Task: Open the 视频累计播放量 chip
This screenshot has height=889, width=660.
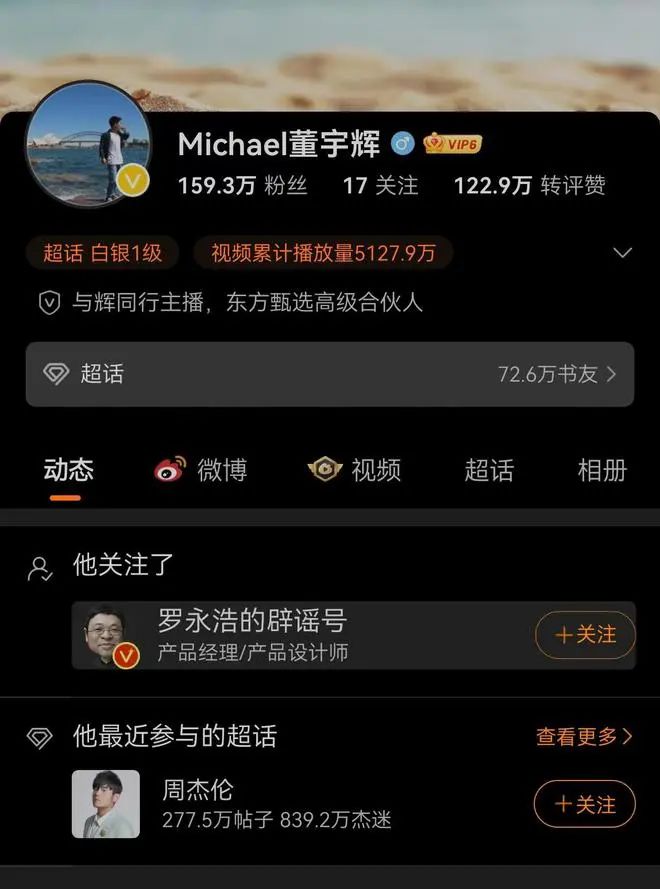Action: coord(323,253)
